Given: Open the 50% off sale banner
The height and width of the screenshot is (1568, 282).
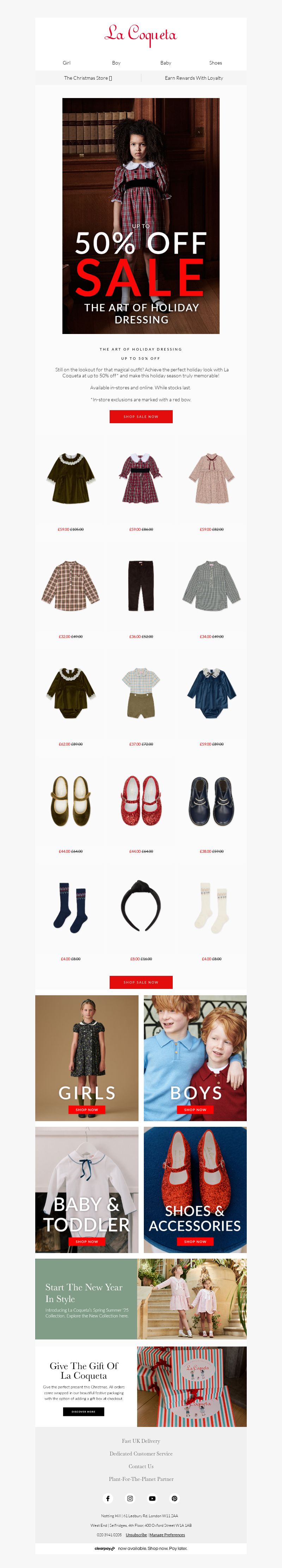Looking at the screenshot, I should [x=140, y=215].
